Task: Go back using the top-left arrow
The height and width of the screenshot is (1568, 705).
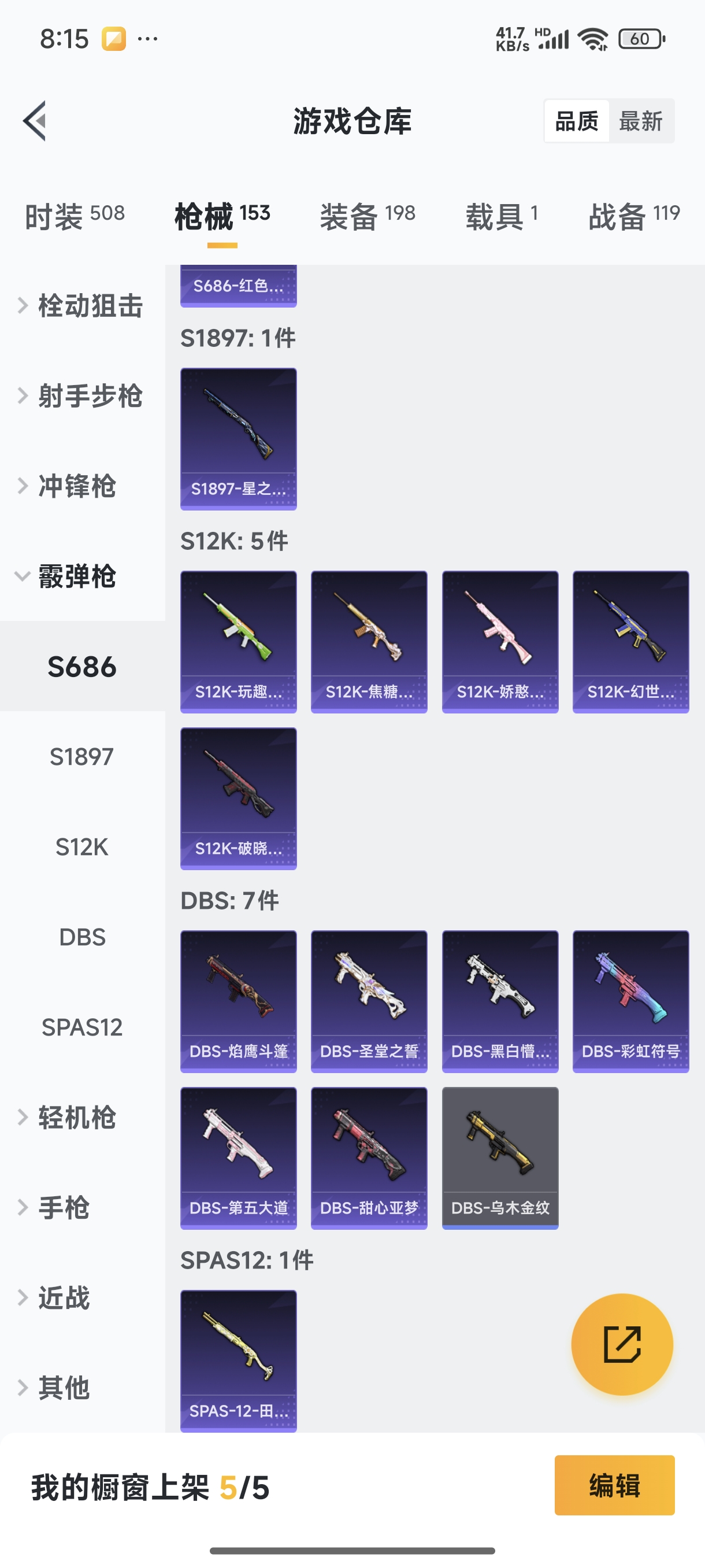Action: [x=35, y=120]
